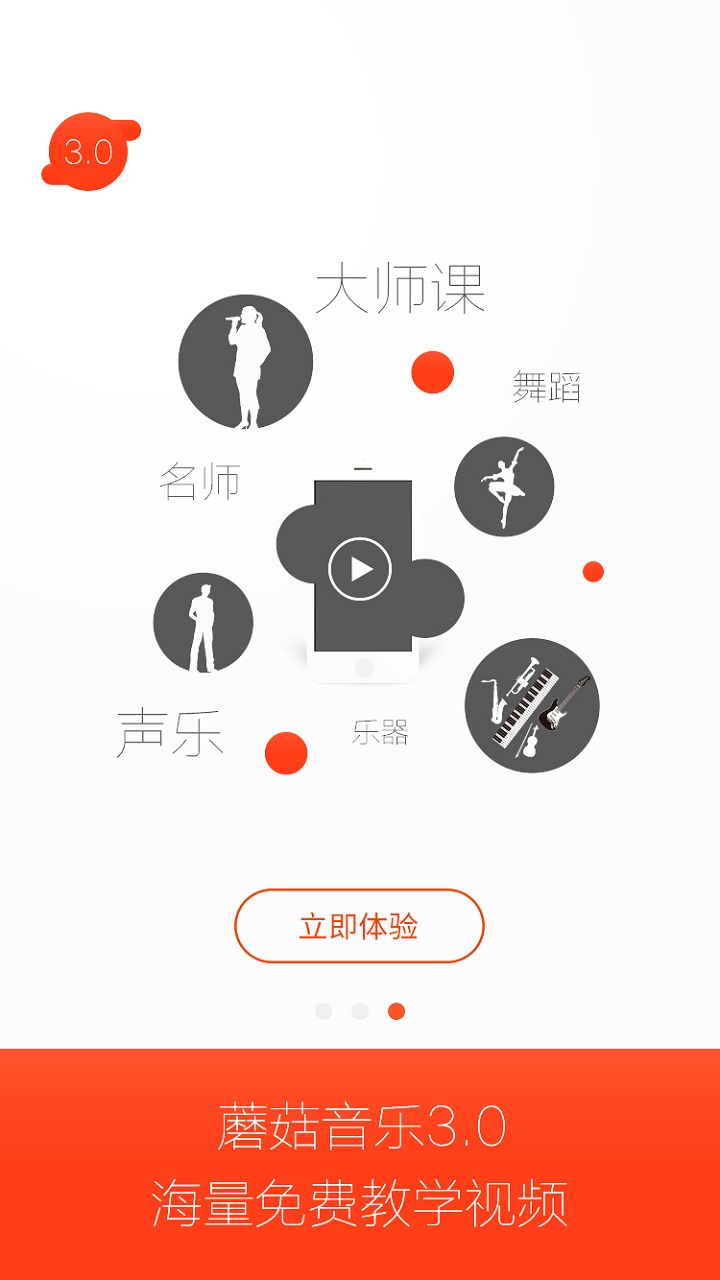Click the 乐器 label below the phone
Image resolution: width=720 pixels, height=1280 pixels.
[x=381, y=734]
